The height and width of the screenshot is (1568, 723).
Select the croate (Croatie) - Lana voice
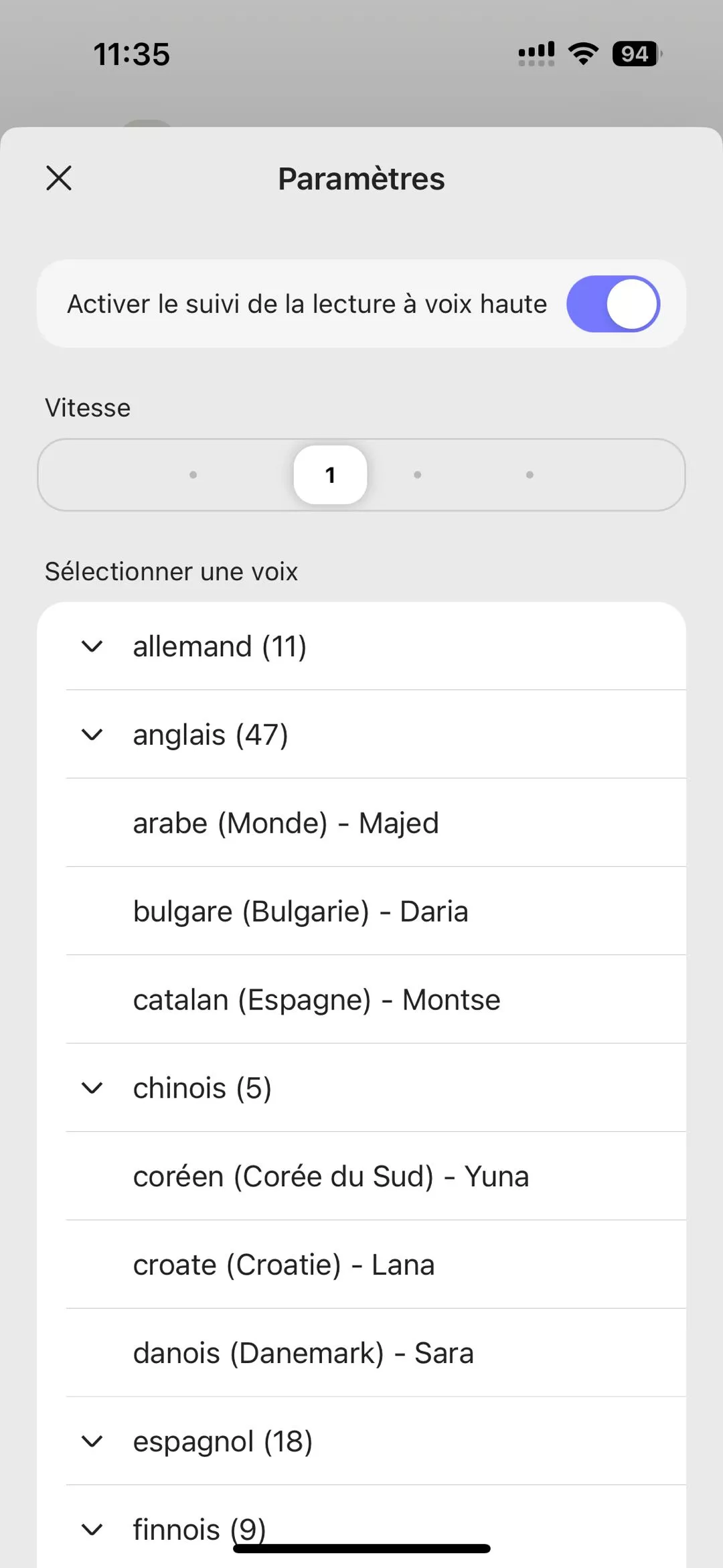coord(284,1265)
